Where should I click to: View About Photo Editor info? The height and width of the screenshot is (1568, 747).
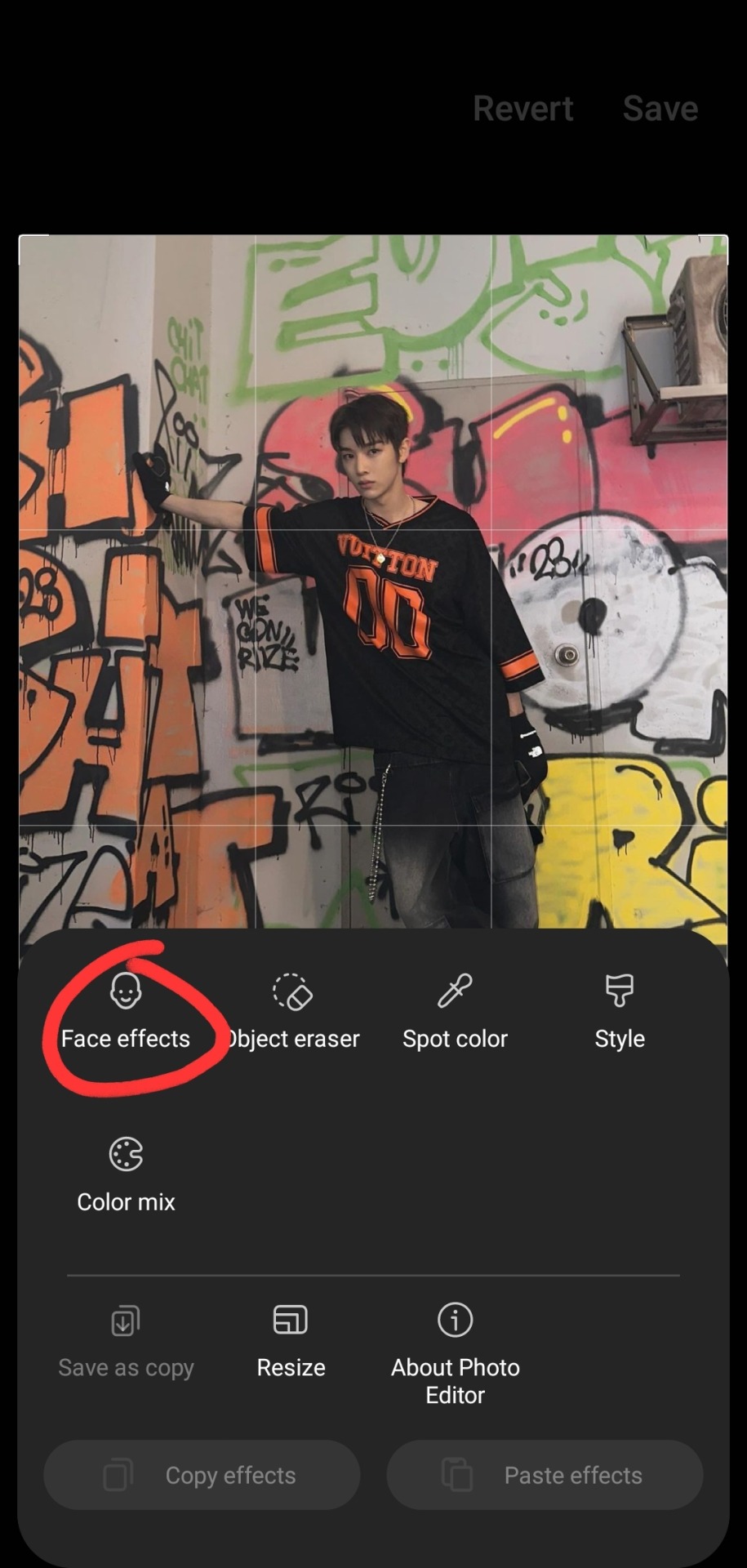click(455, 1352)
